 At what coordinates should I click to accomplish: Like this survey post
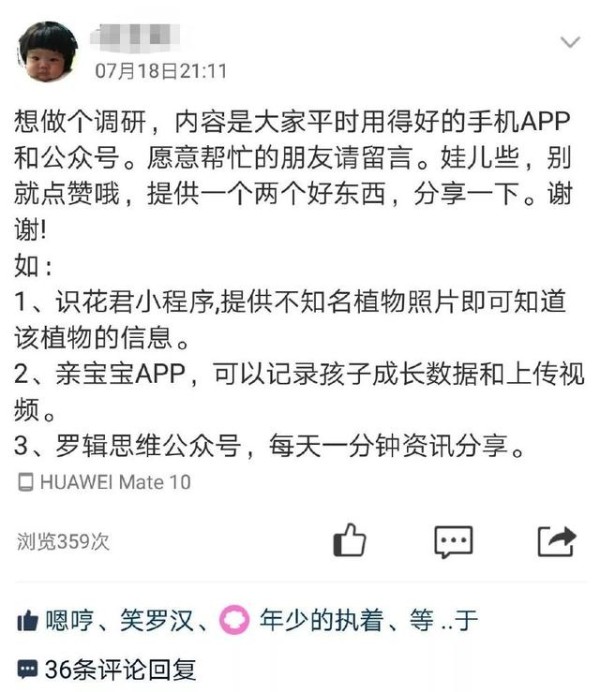(x=349, y=541)
